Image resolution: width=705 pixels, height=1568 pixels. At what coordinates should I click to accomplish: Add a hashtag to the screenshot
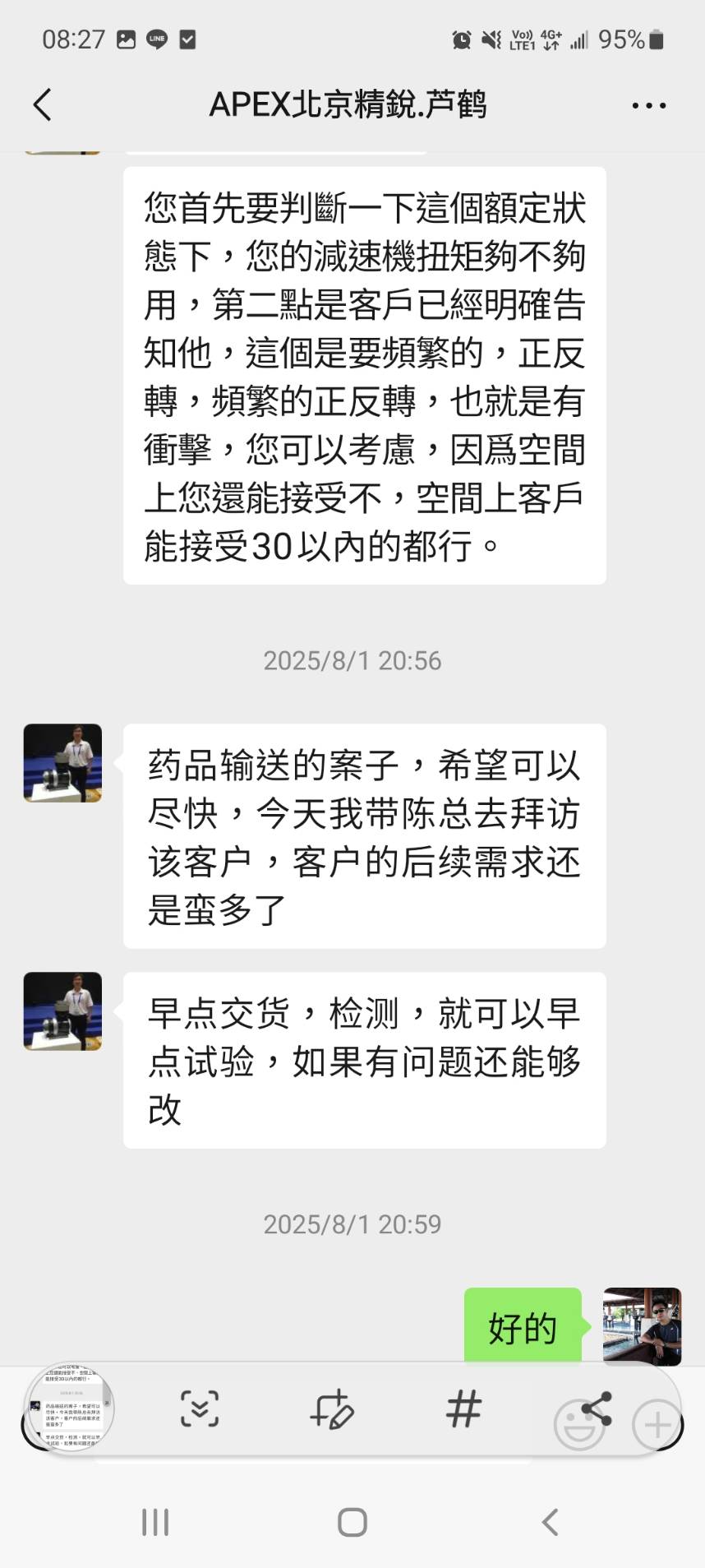[463, 1408]
